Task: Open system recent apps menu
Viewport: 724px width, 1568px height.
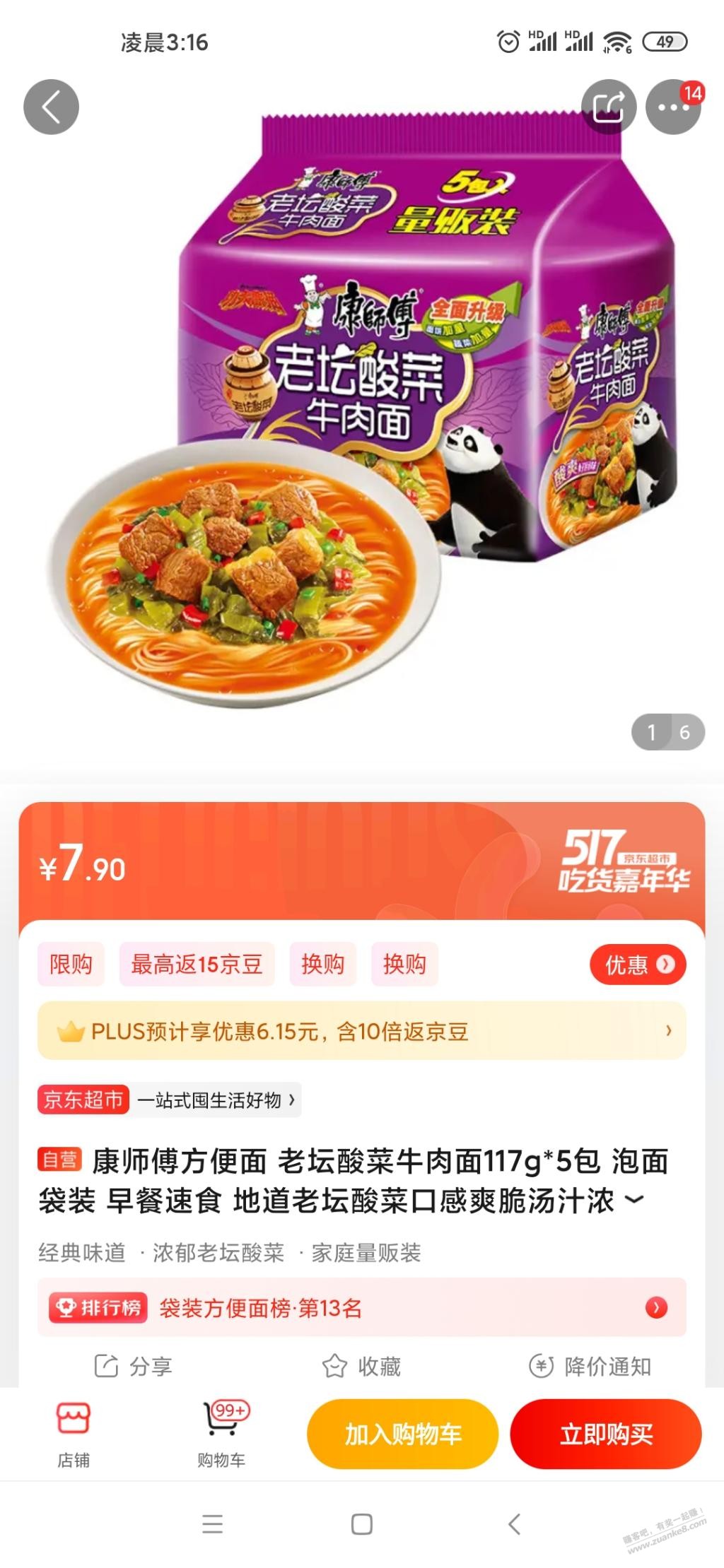Action: tap(212, 1524)
